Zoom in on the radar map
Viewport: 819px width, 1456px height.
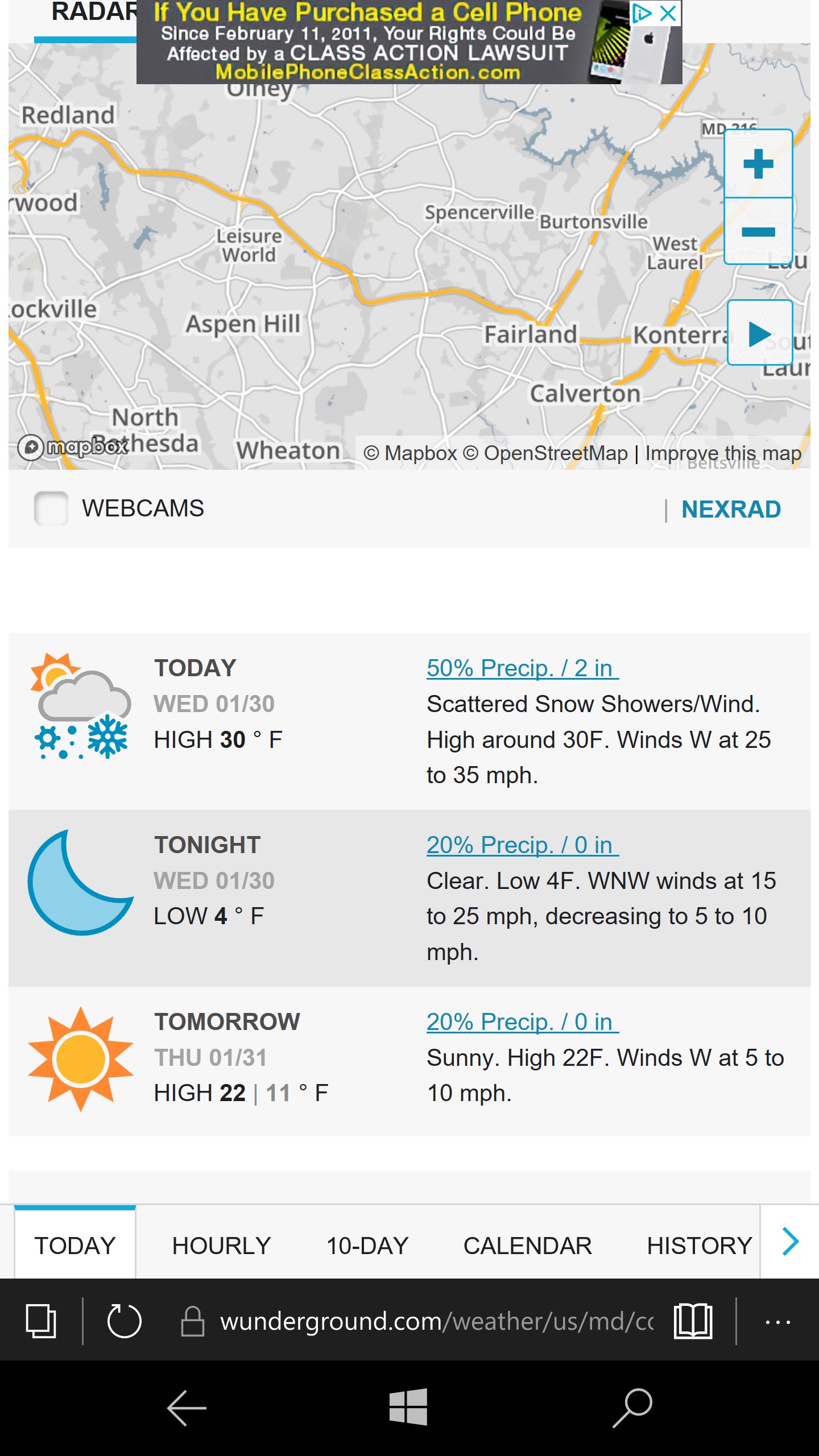(758, 164)
